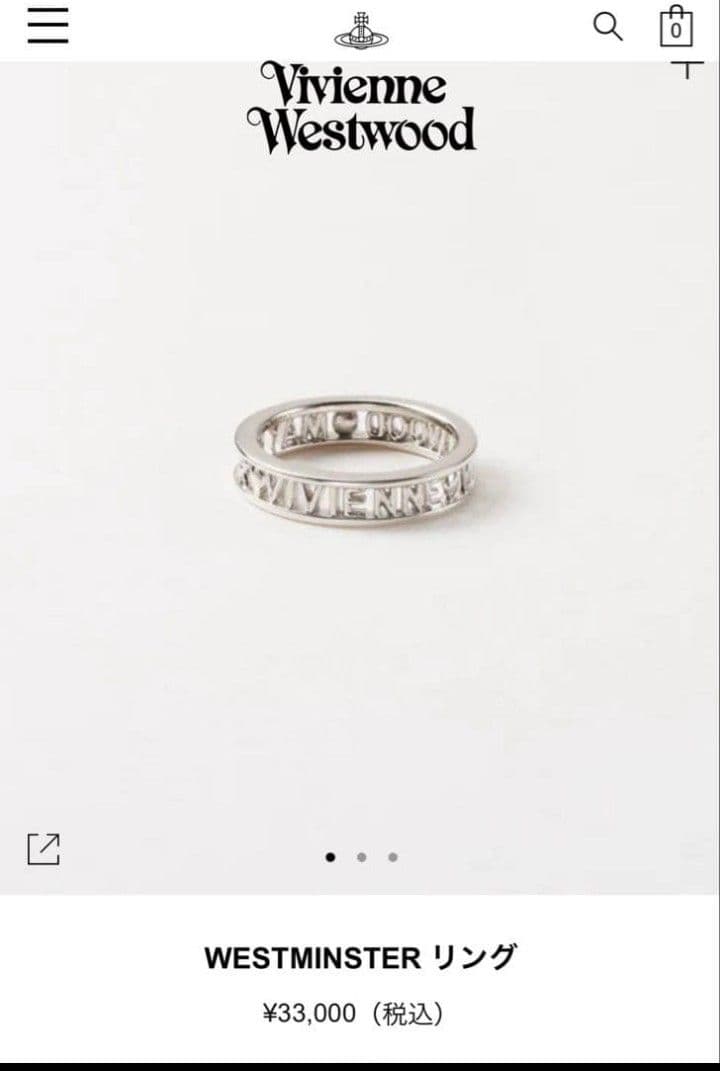Viewport: 720px width, 1071px height.
Task: Open the search magnifier
Action: coord(608,26)
